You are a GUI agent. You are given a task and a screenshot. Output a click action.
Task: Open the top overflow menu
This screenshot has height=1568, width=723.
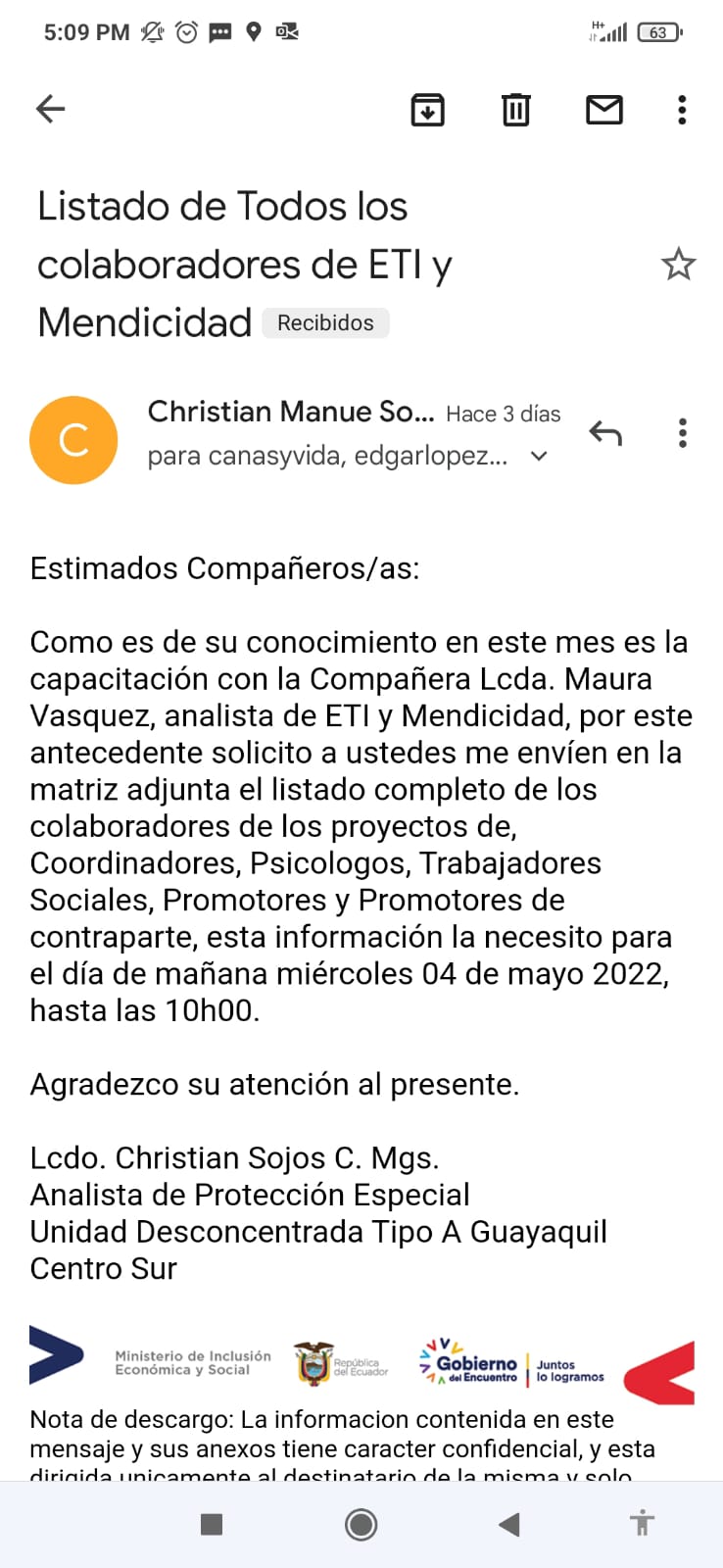[x=682, y=110]
